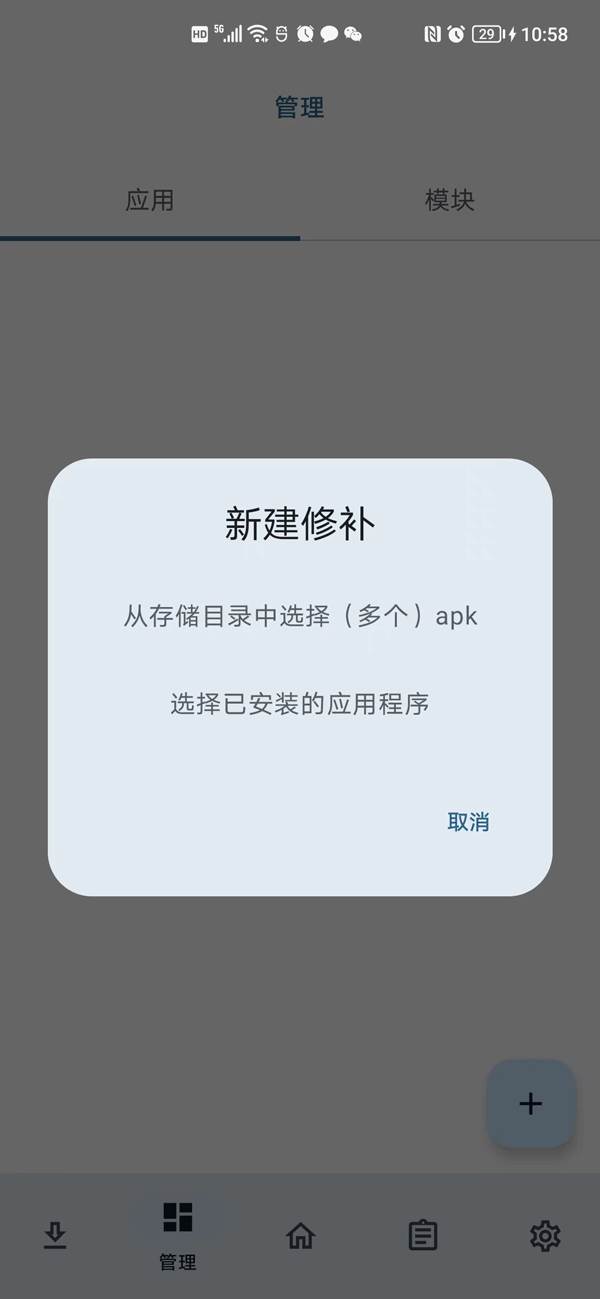Tap the plus floating action button

[530, 1103]
